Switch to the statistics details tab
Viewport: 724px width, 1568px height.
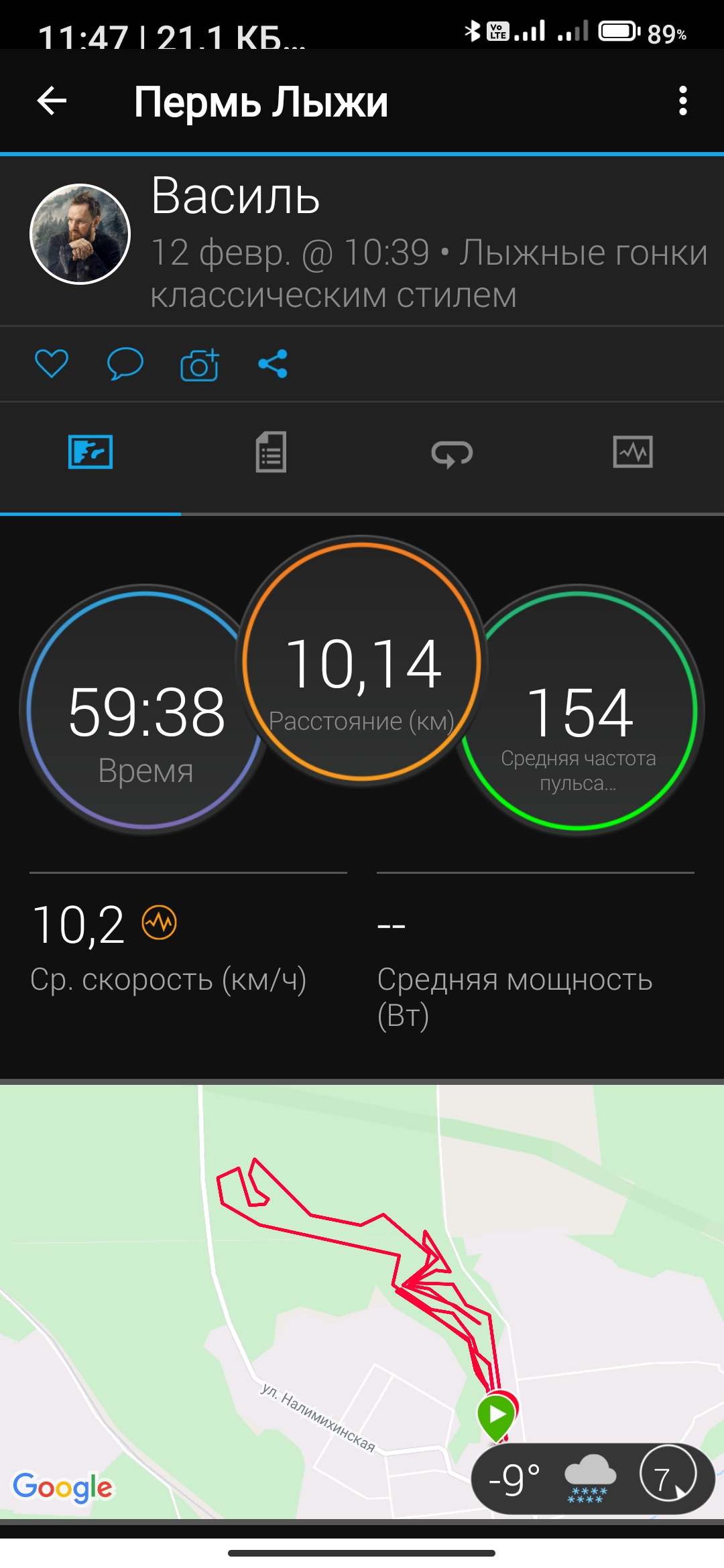[271, 452]
